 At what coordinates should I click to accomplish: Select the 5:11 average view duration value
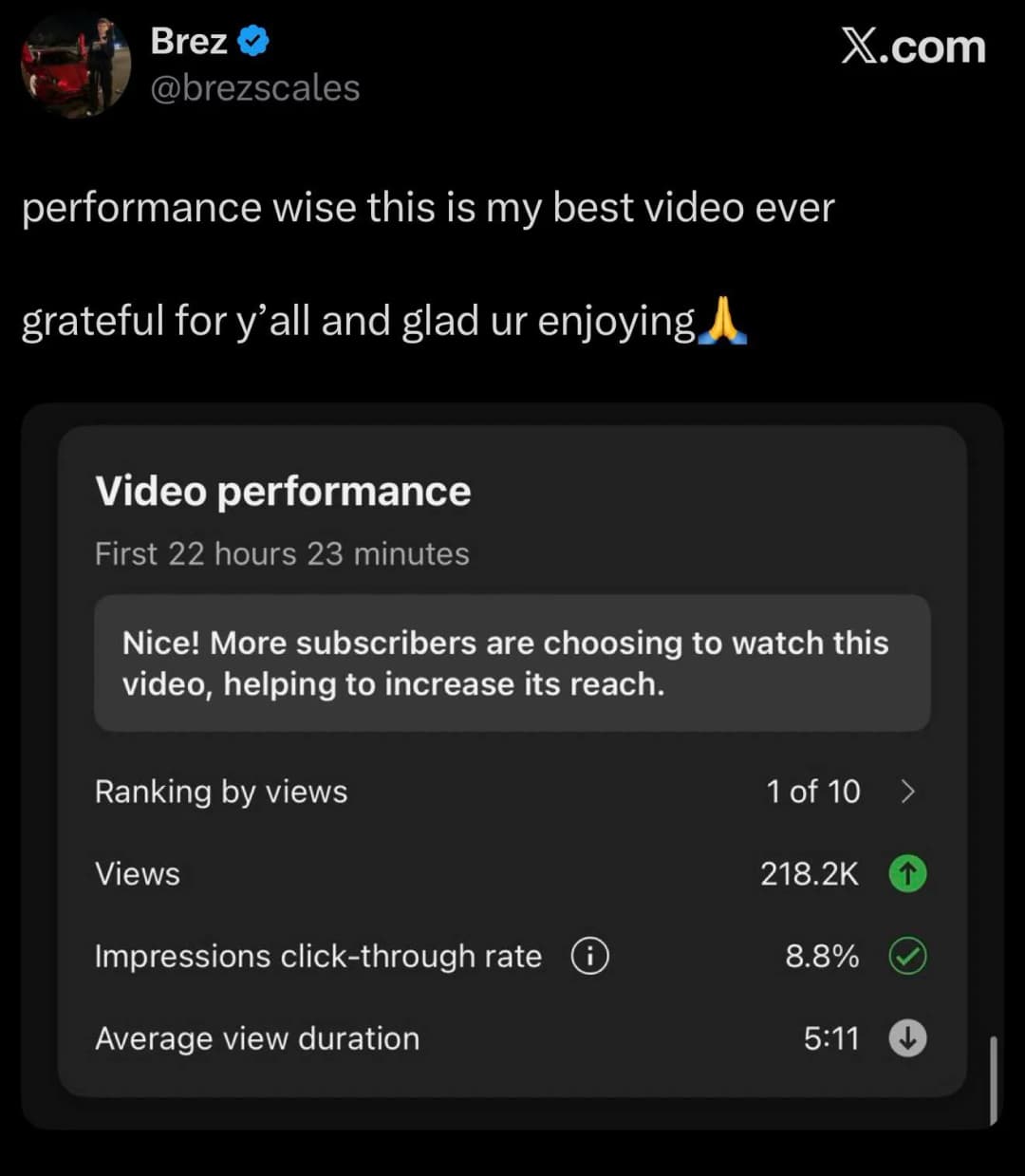tap(832, 1038)
